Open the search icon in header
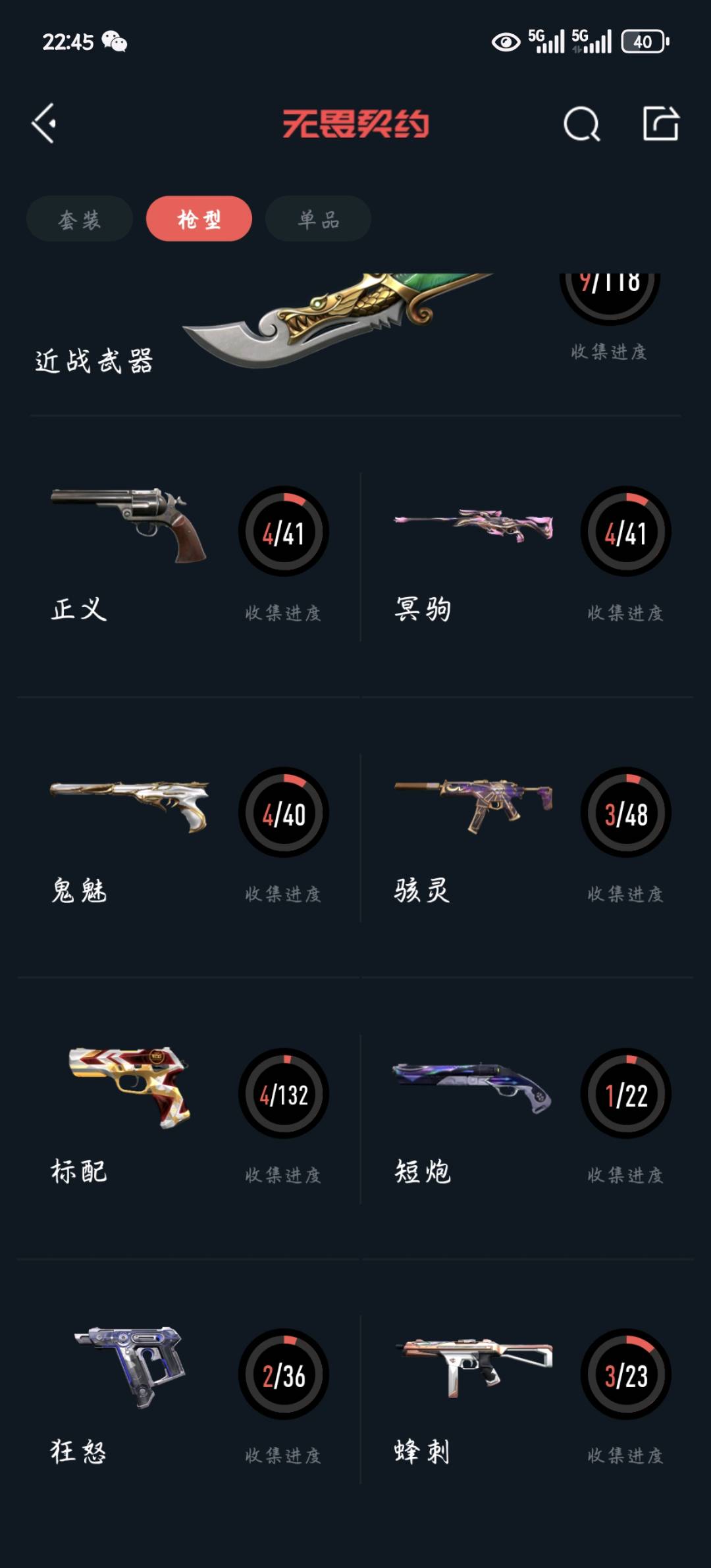The image size is (711, 1568). pyautogui.click(x=581, y=124)
